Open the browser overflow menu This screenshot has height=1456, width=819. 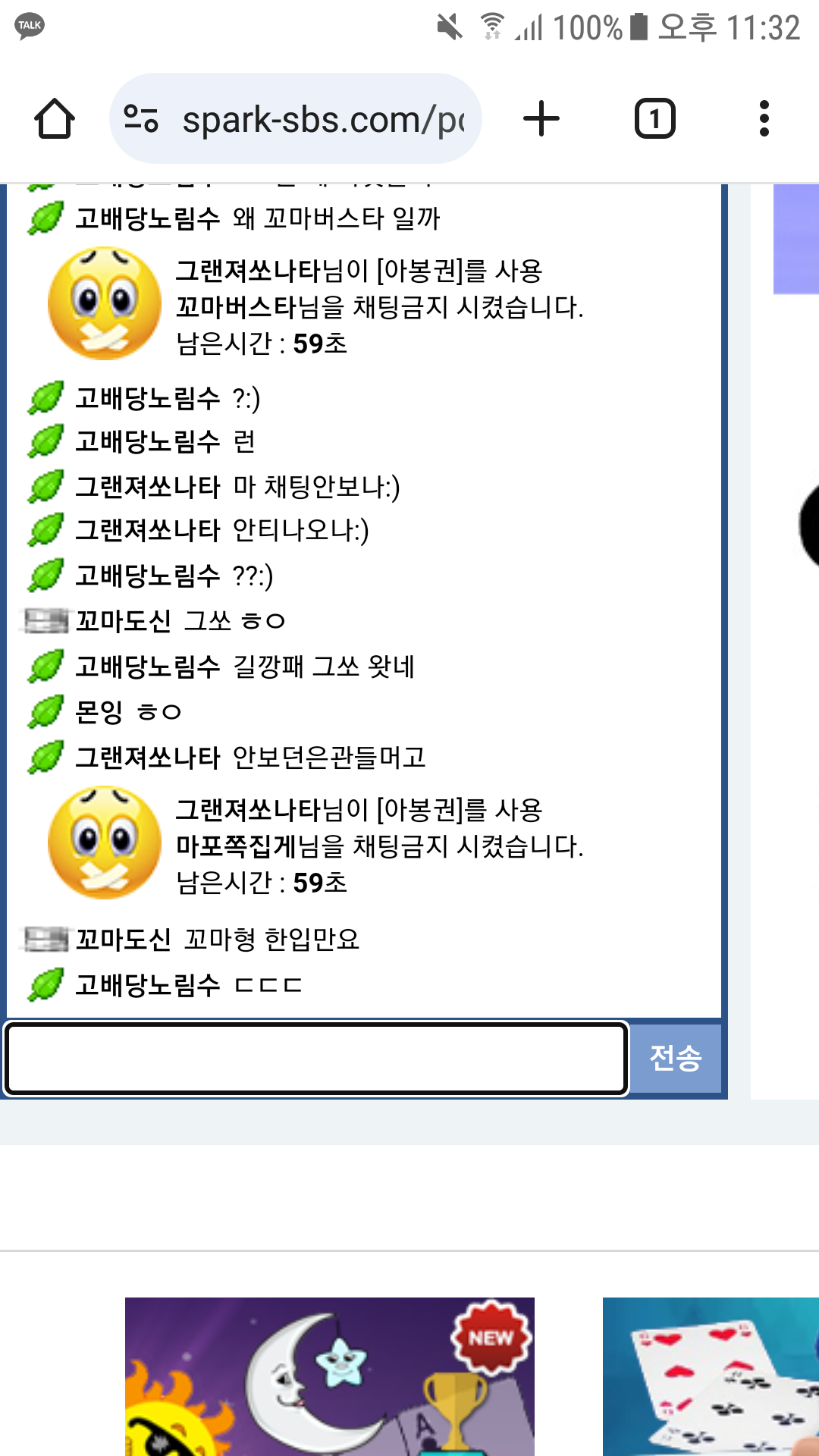pyautogui.click(x=764, y=119)
